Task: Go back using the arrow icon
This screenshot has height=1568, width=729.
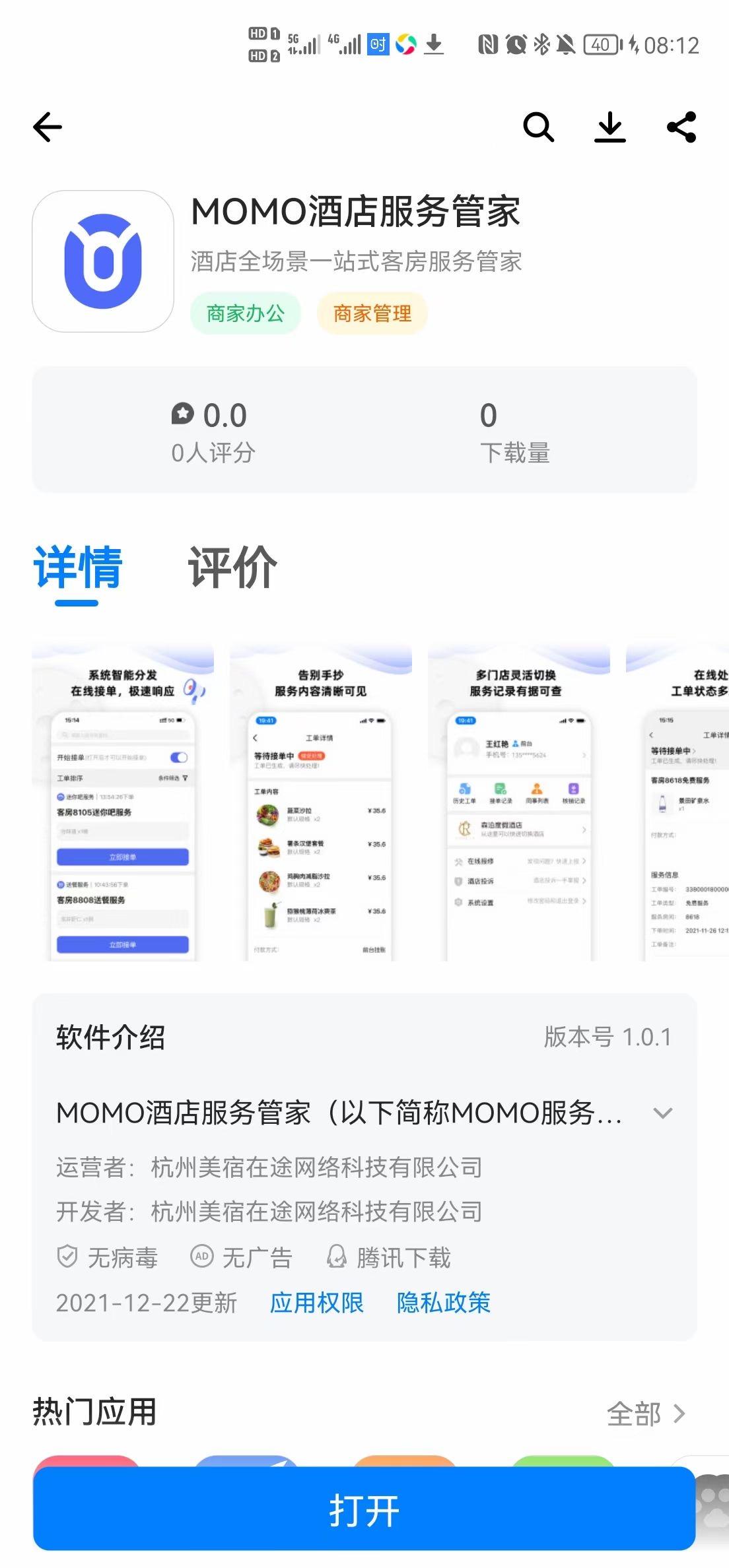Action: [x=48, y=127]
